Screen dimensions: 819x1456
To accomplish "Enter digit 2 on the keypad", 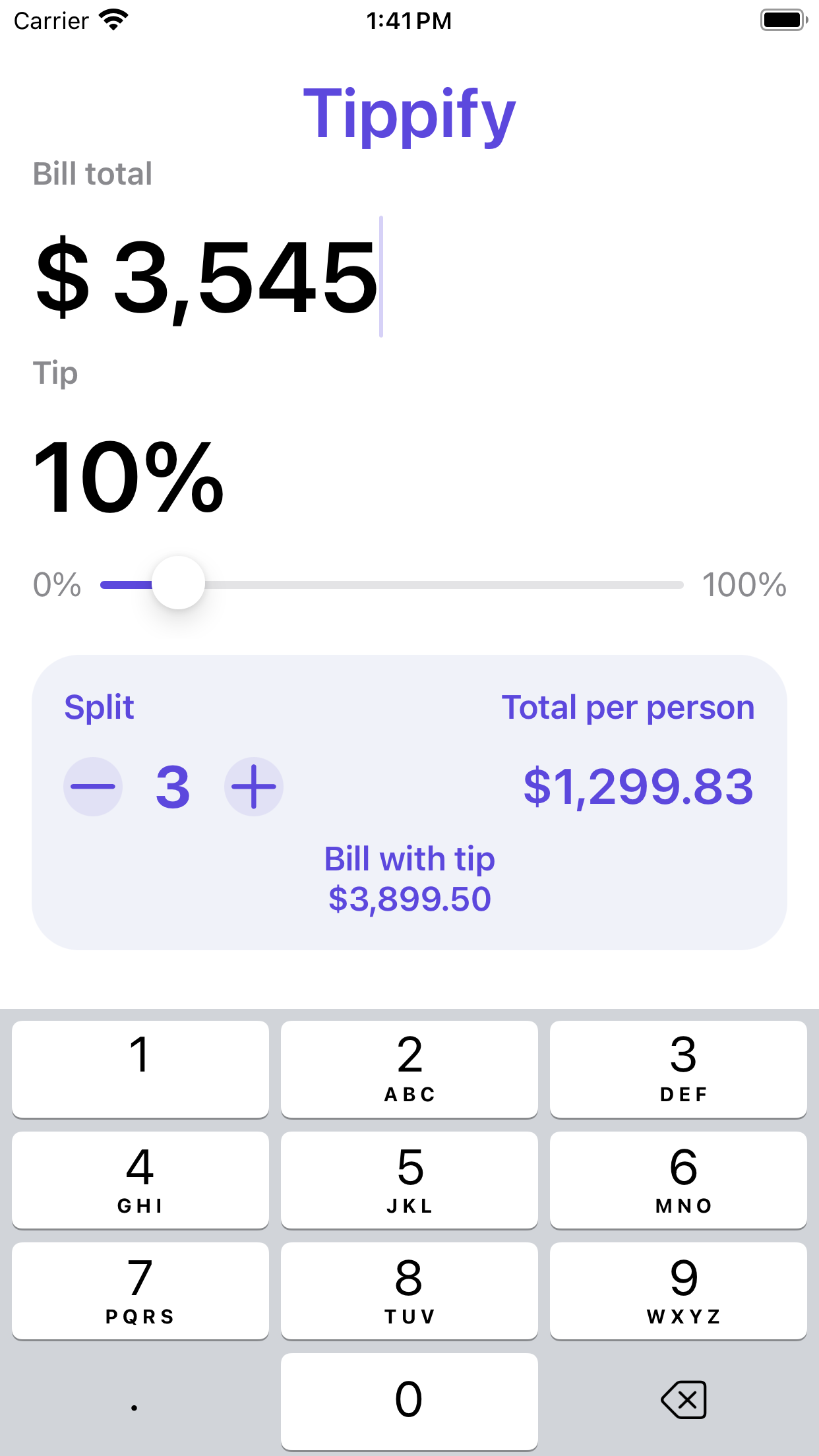I will tap(409, 1069).
